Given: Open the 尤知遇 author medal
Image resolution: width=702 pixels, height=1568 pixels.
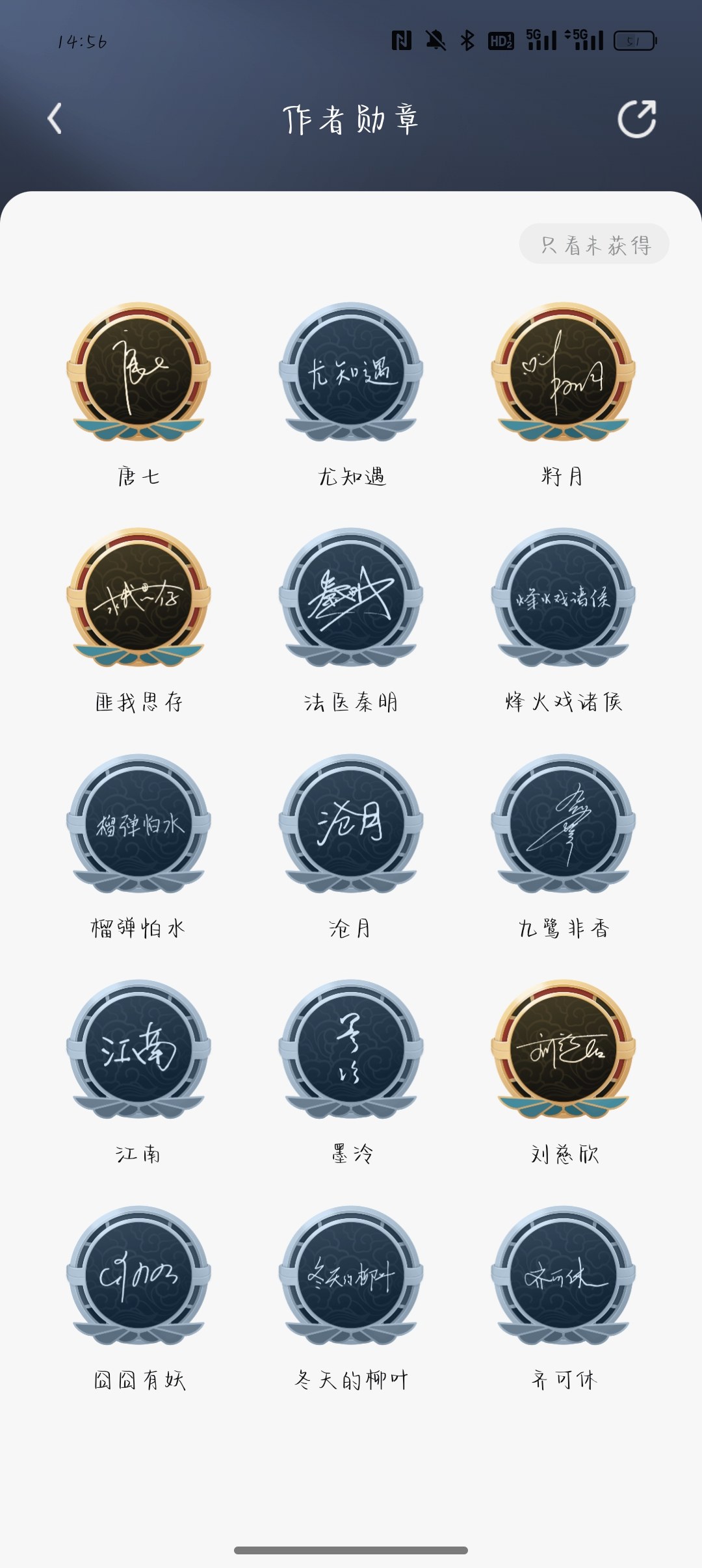Looking at the screenshot, I should [351, 372].
